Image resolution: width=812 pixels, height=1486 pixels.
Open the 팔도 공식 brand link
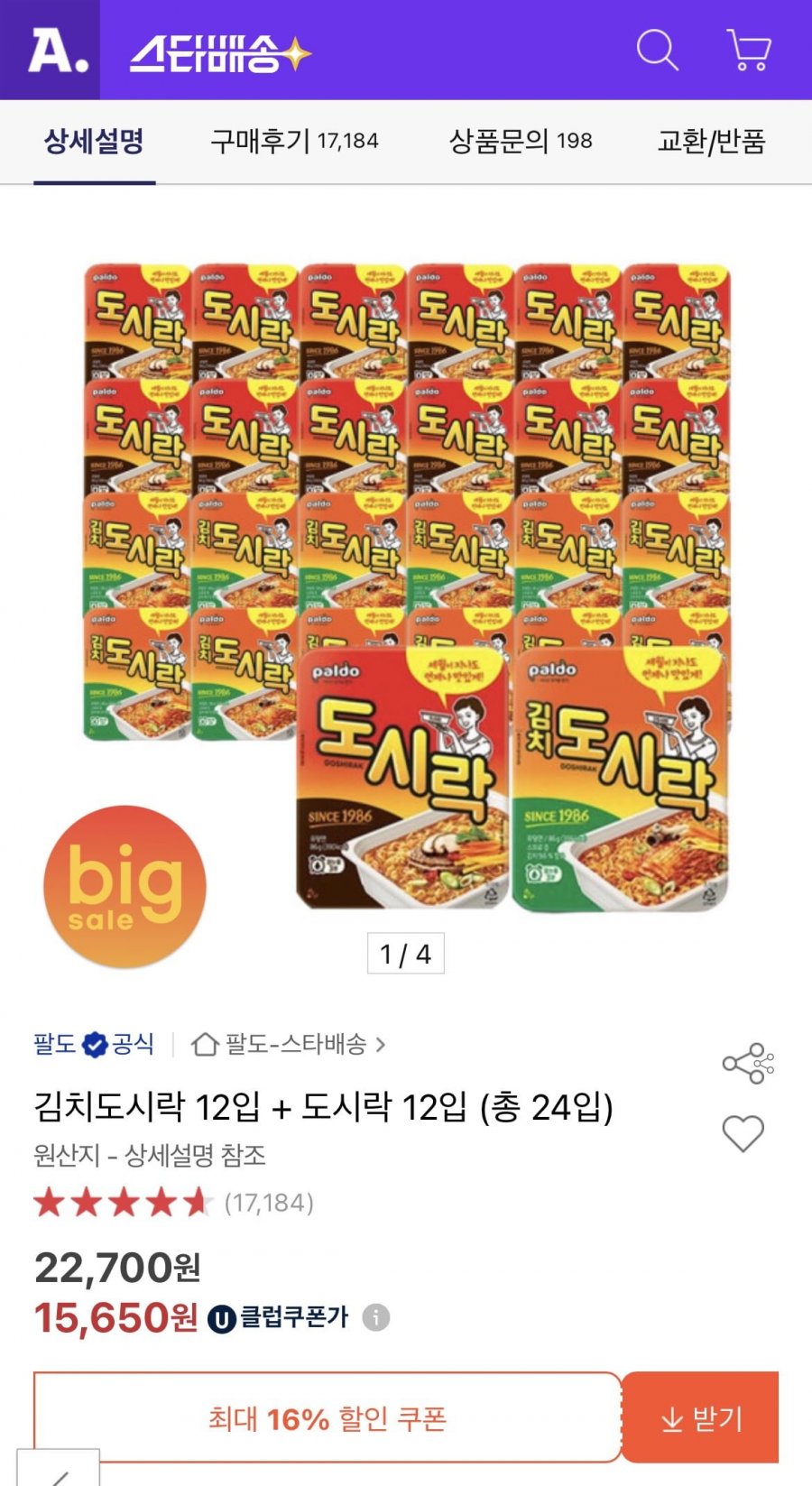(x=94, y=1044)
